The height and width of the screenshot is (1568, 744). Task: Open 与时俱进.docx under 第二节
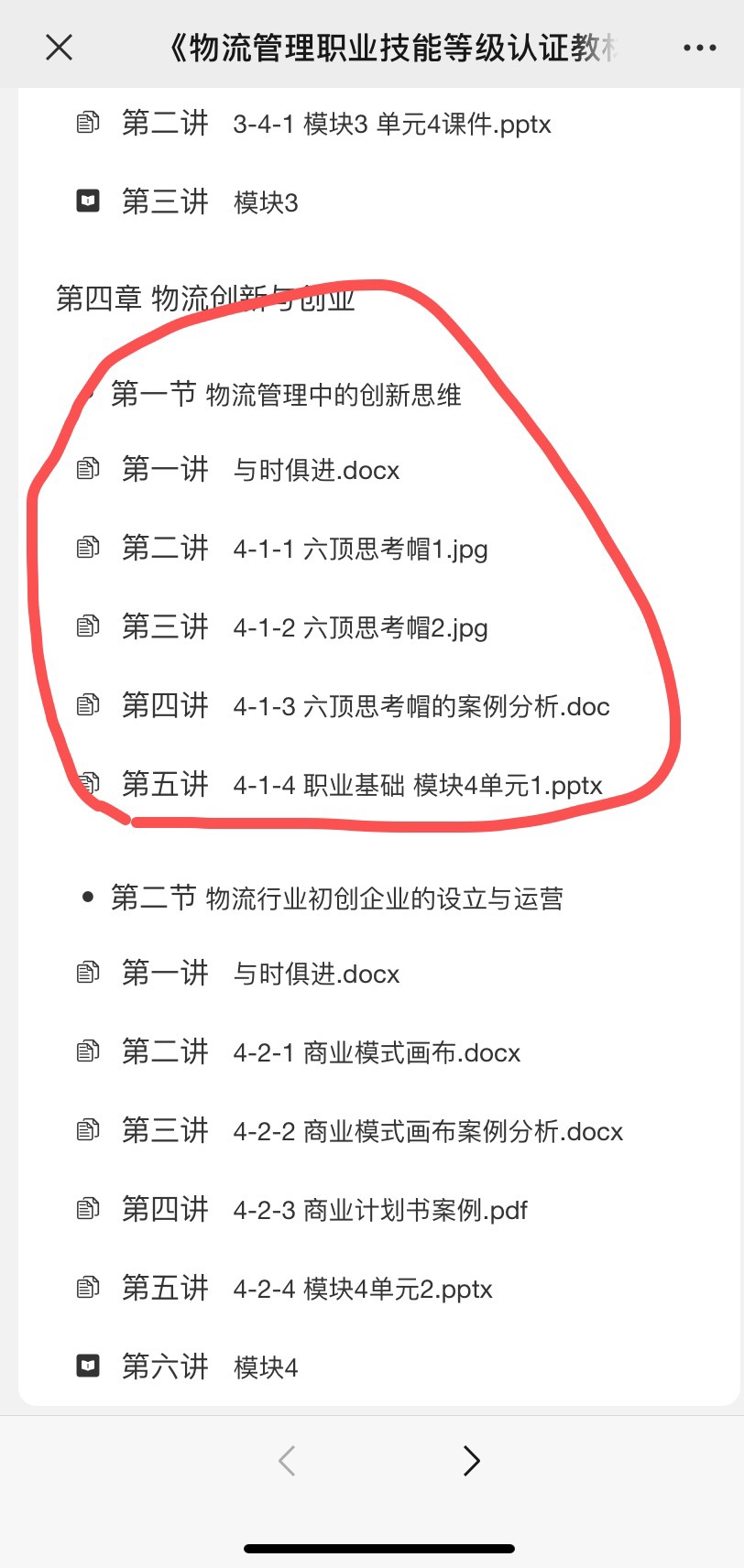(x=316, y=974)
